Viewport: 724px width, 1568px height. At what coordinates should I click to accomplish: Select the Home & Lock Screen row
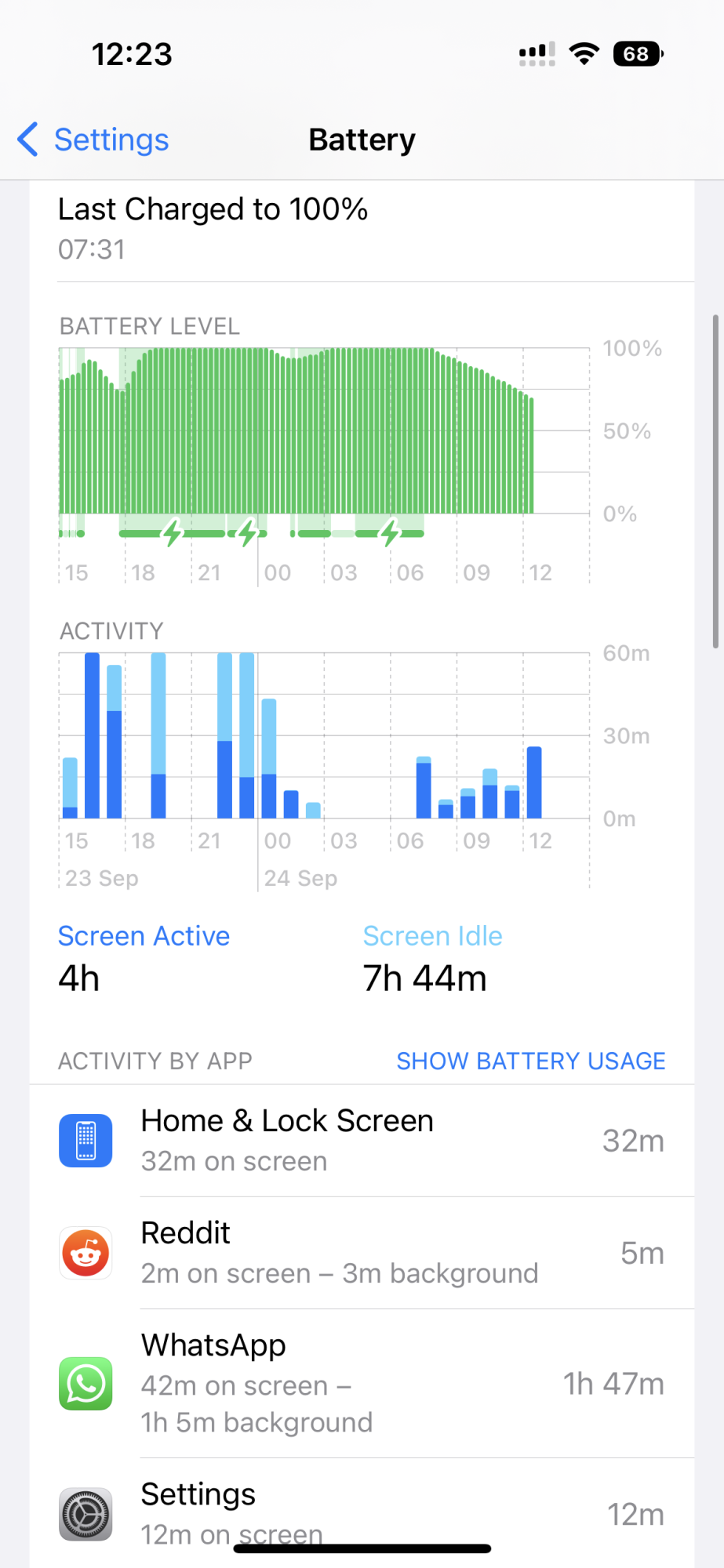point(362,1141)
